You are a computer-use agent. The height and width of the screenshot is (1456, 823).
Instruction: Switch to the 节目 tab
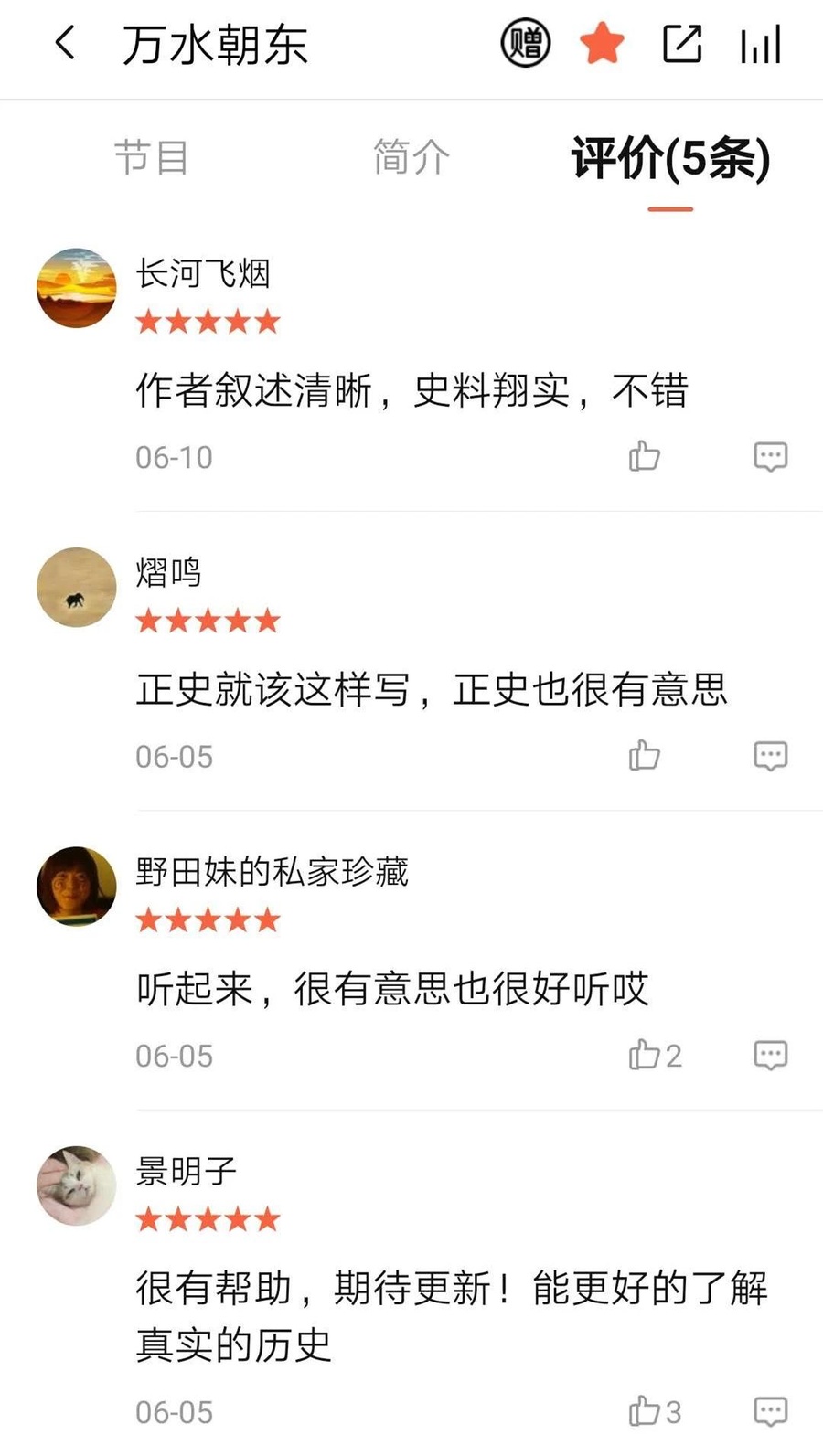click(x=151, y=157)
